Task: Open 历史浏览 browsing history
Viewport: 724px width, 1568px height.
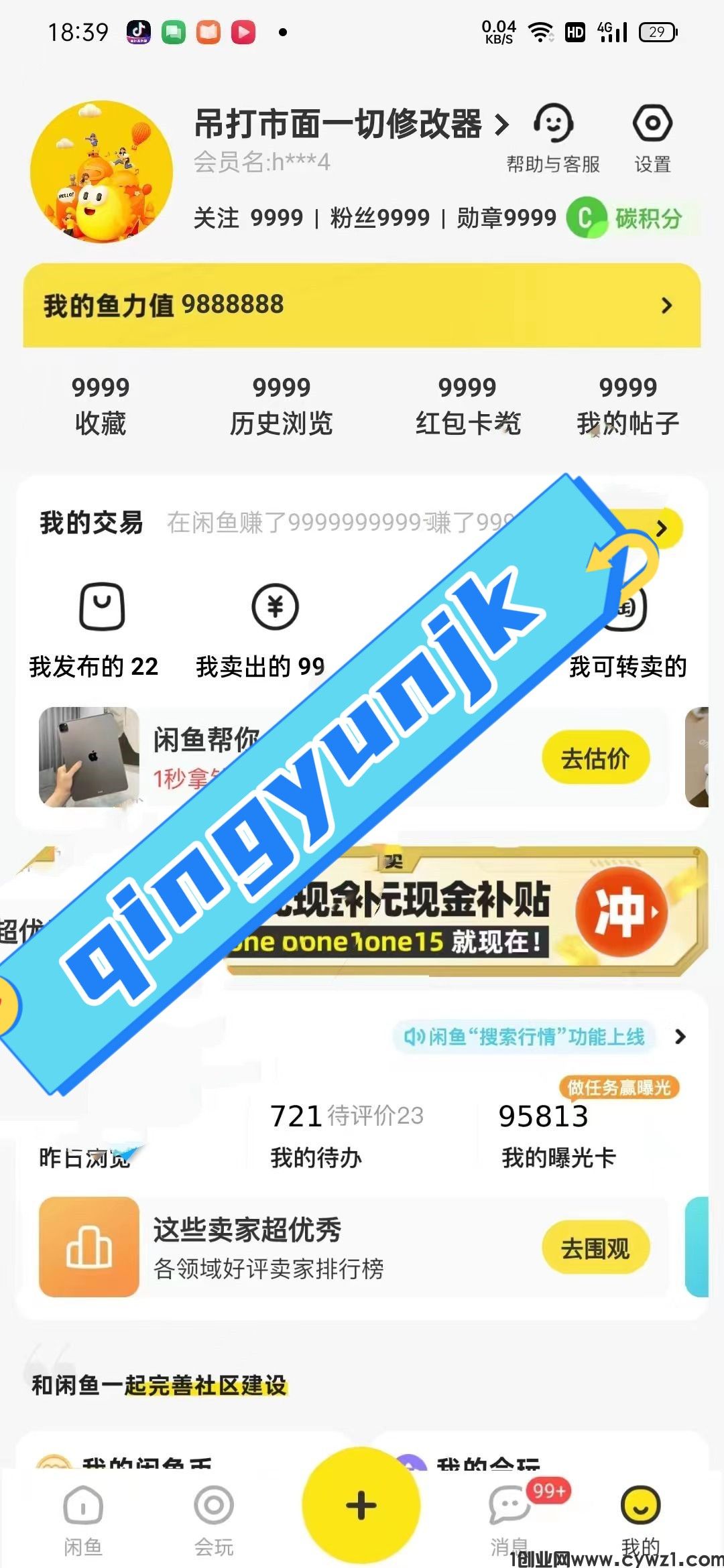Action: click(281, 405)
